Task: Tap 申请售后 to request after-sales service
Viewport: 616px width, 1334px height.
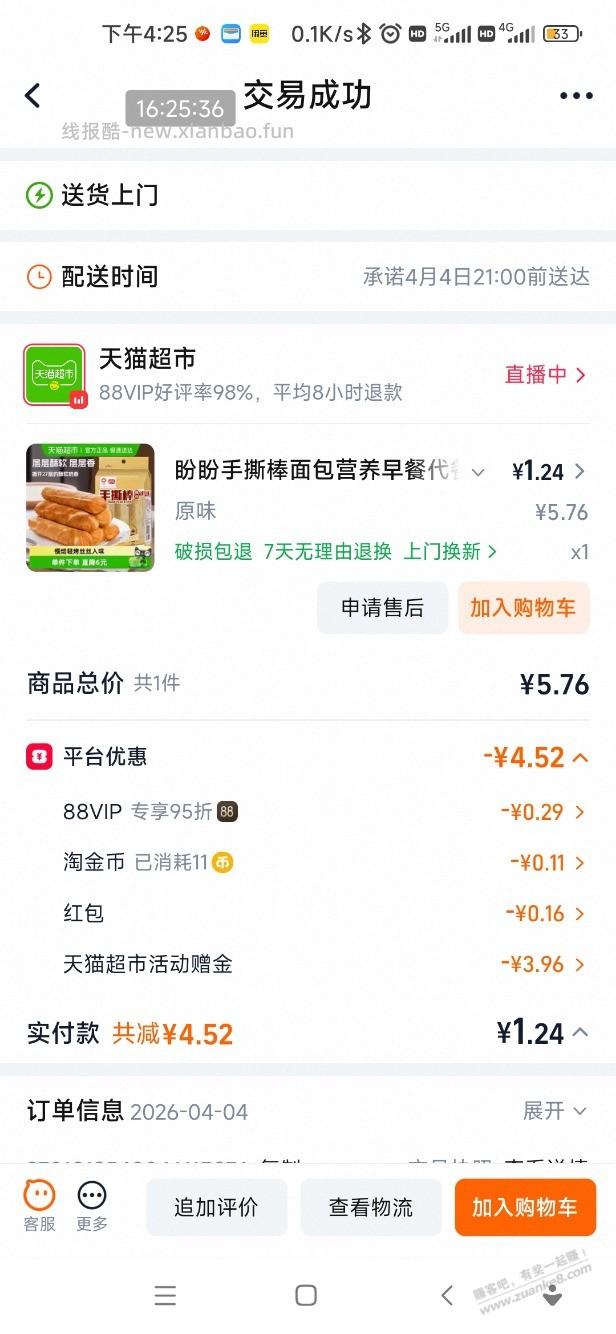Action: point(382,608)
